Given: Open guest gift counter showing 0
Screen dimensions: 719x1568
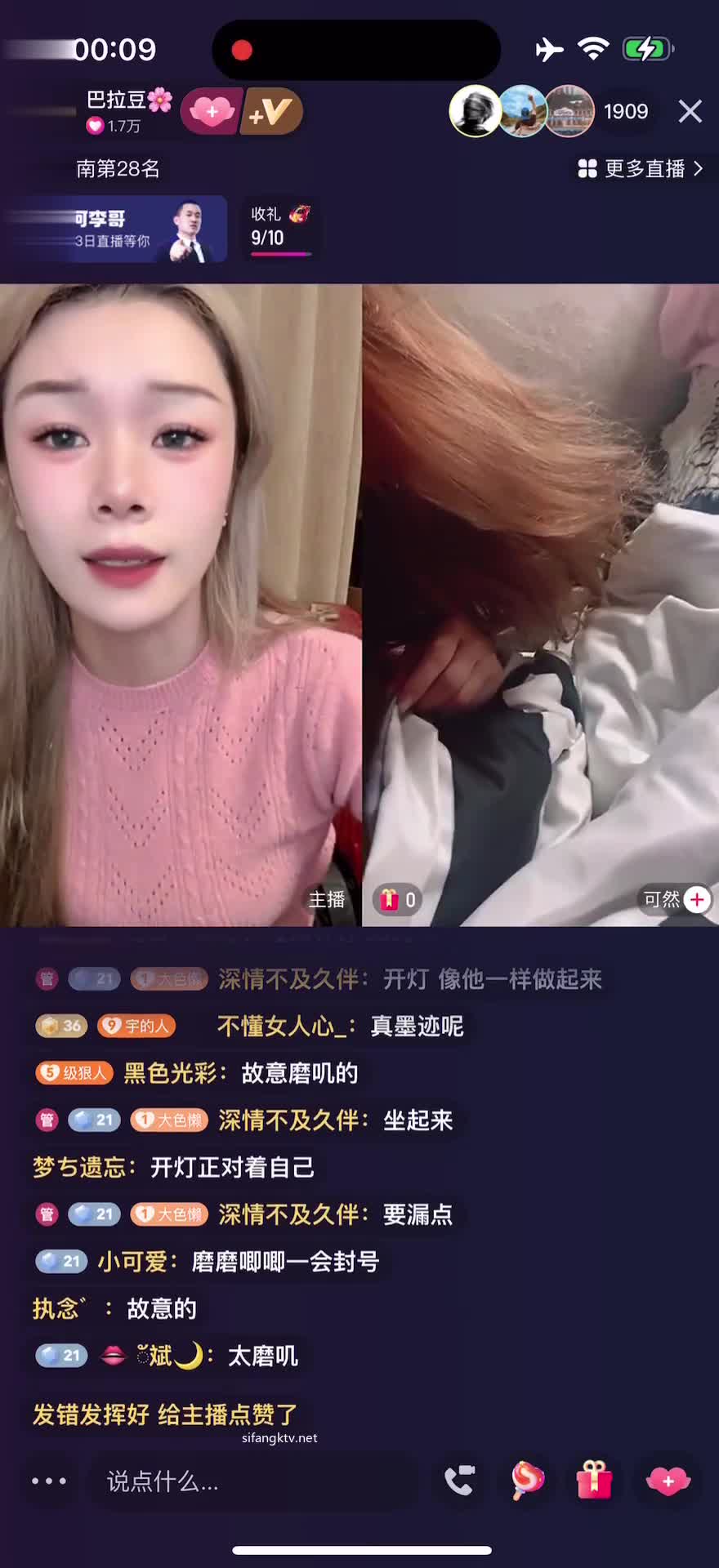Looking at the screenshot, I should coord(398,900).
